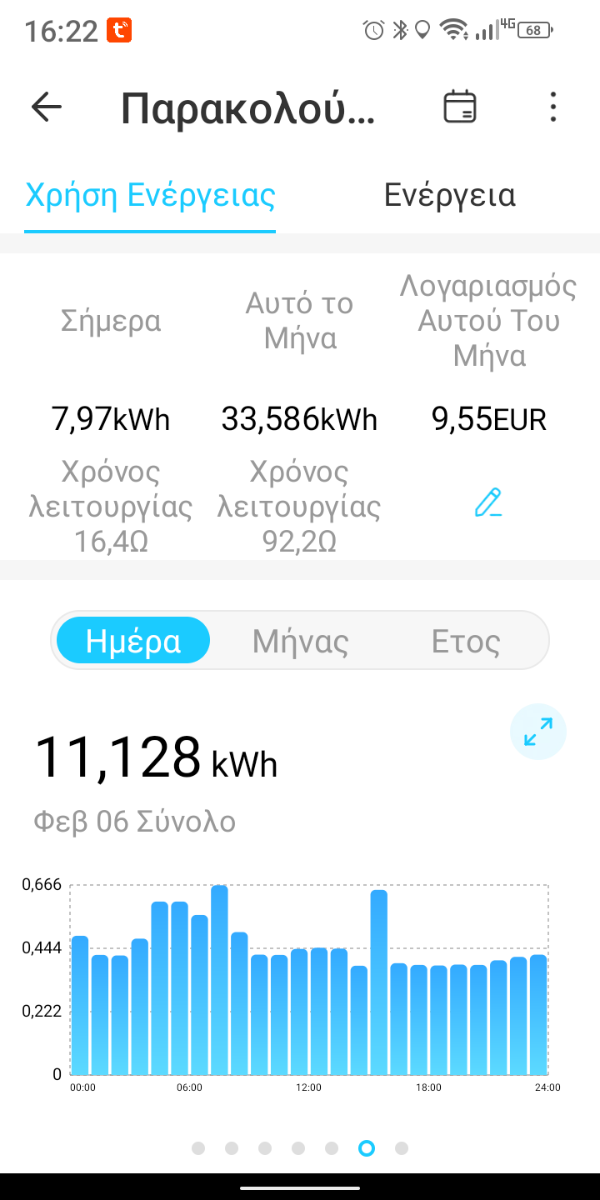The image size is (600, 1200).
Task: Open the three-dot overflow menu
Action: click(553, 107)
